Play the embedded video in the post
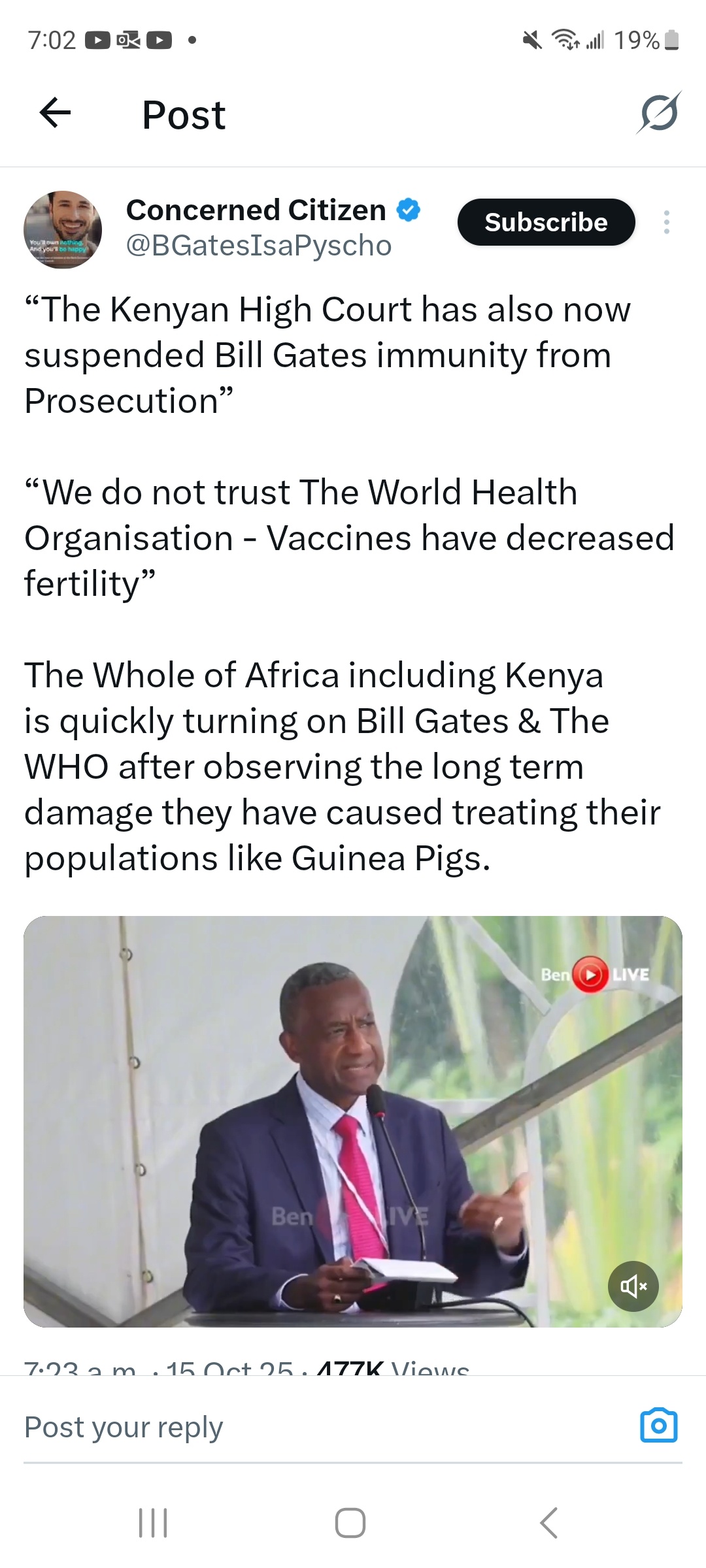 (x=353, y=1121)
